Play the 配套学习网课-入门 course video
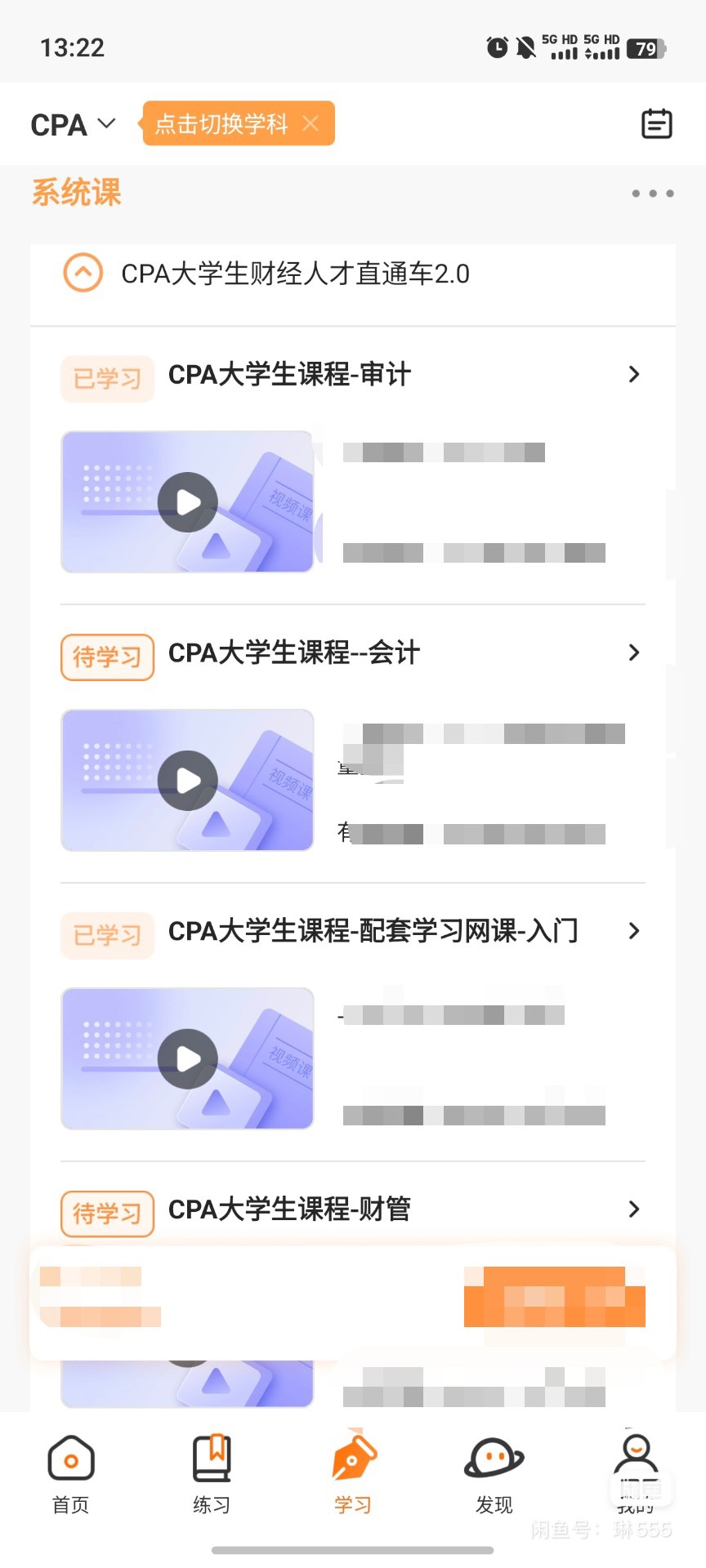The height and width of the screenshot is (1568, 706). (x=187, y=1059)
